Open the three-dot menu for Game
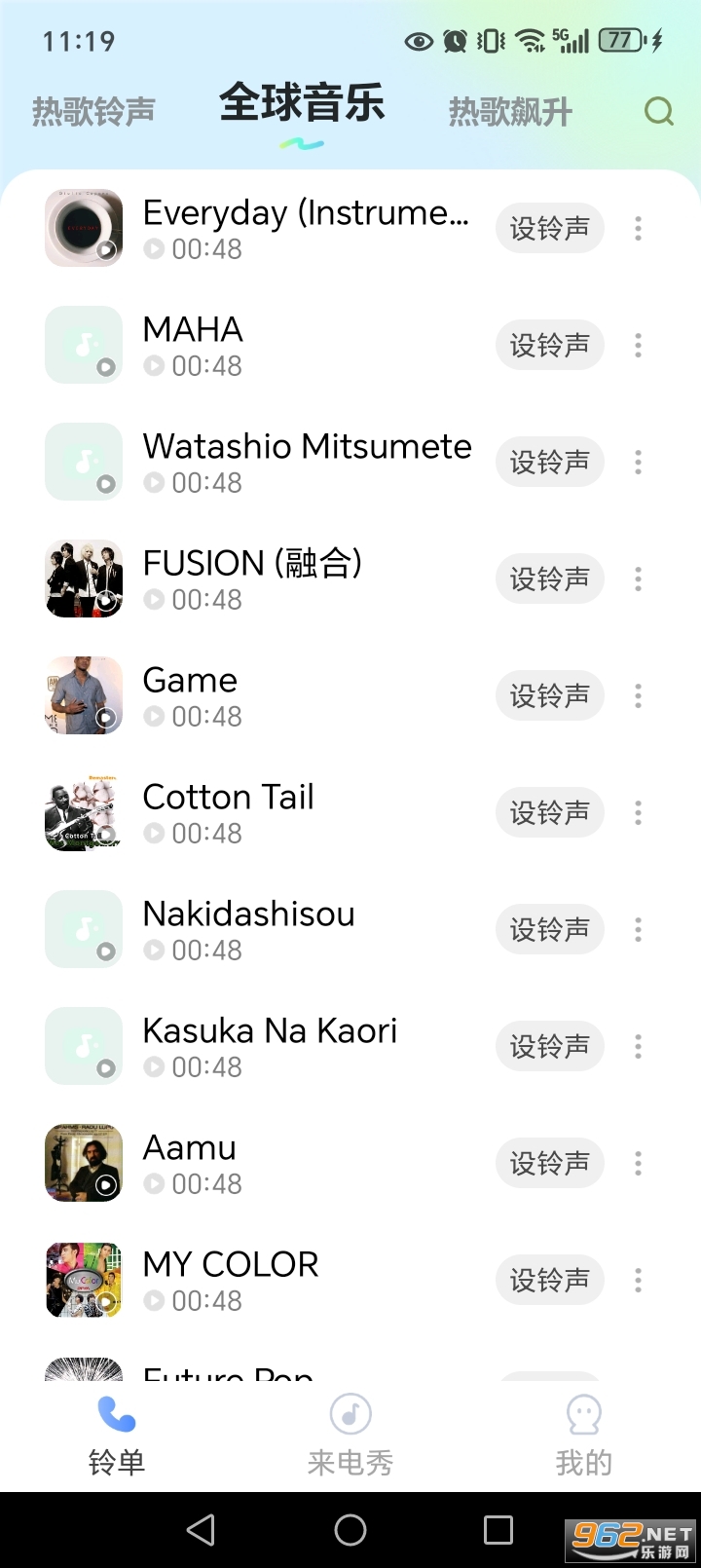The image size is (701, 1568). [x=638, y=695]
